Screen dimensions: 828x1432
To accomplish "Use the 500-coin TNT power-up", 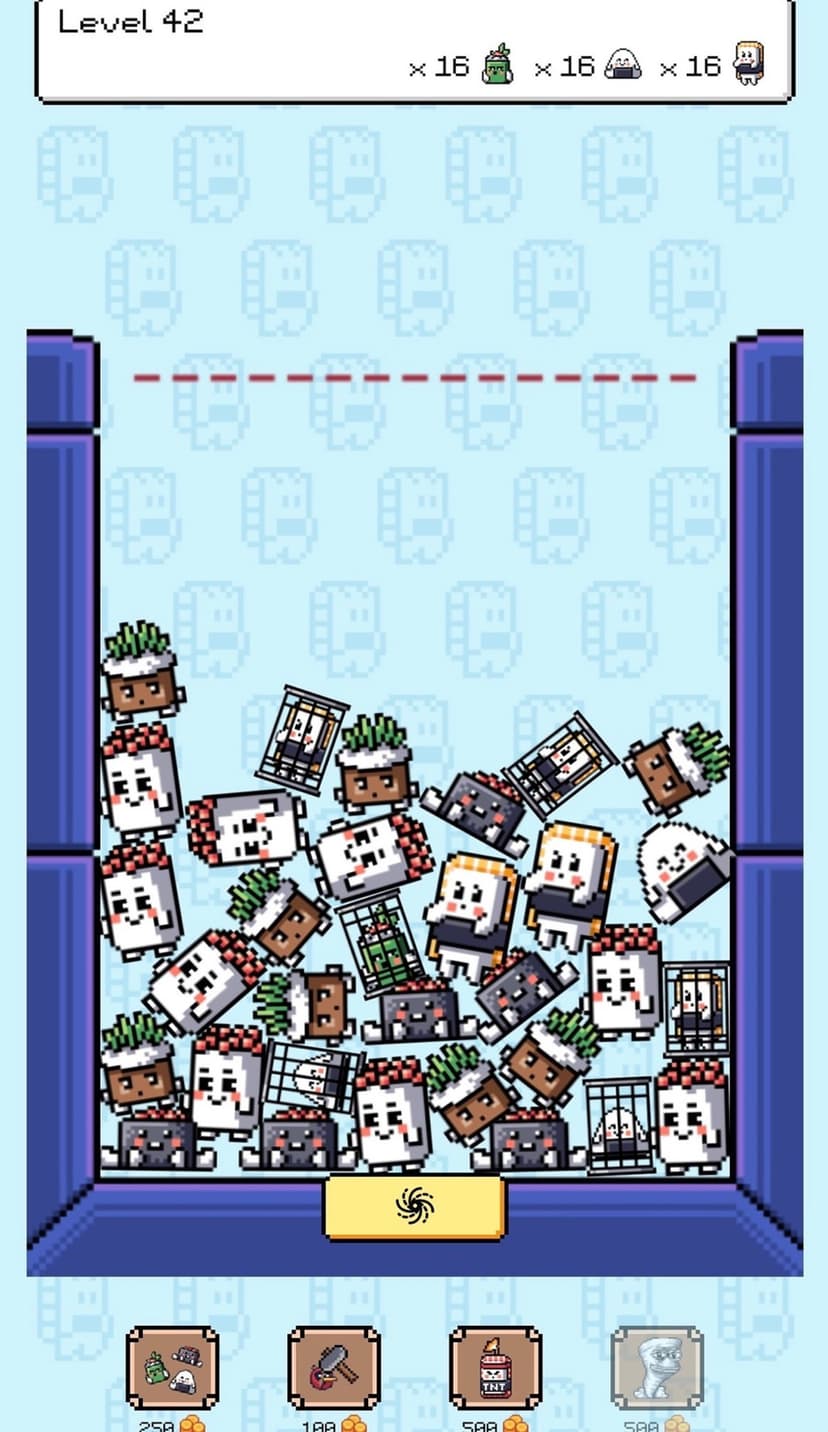I will 495,1367.
